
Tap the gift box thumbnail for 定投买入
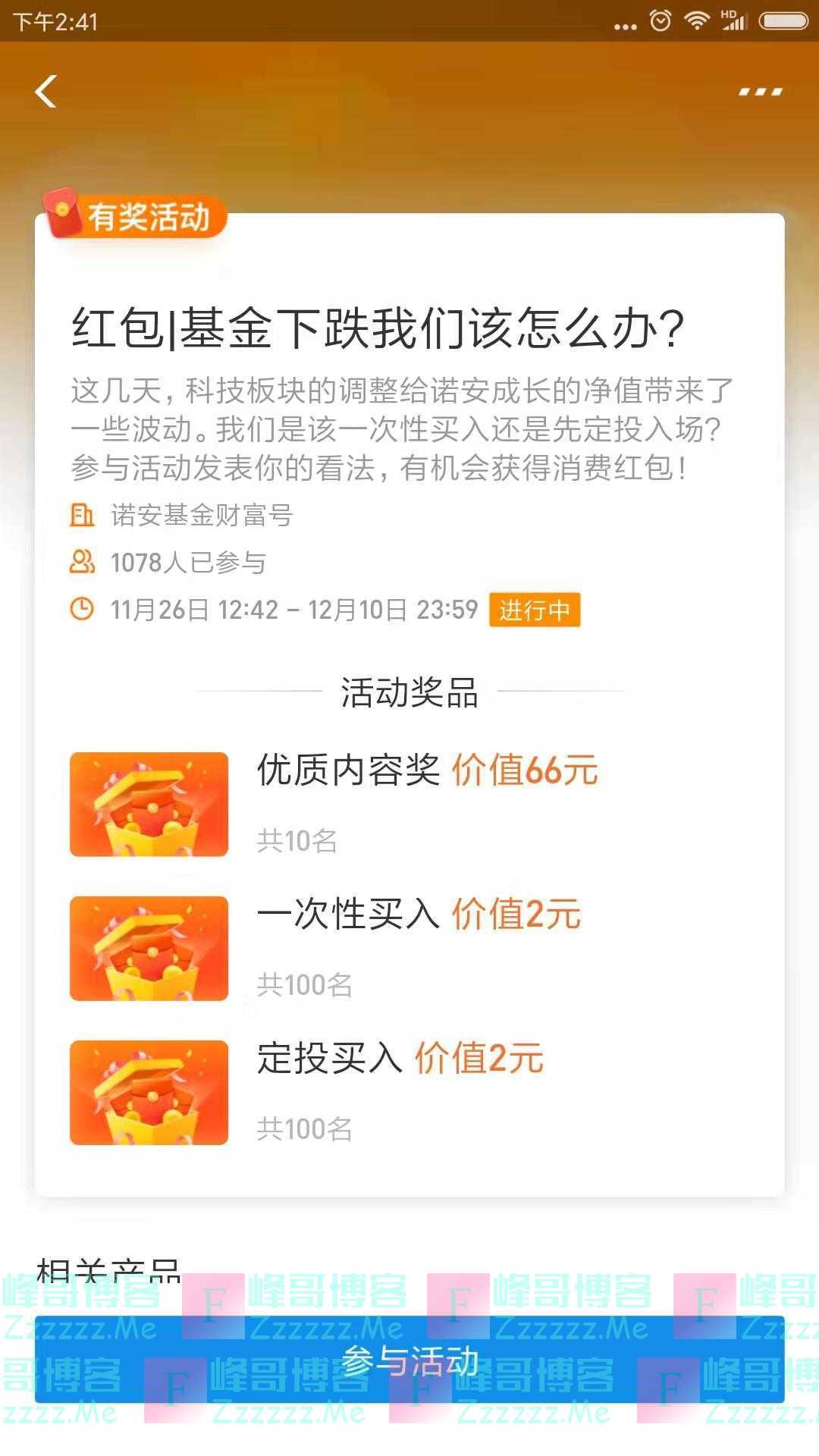coord(147,1092)
